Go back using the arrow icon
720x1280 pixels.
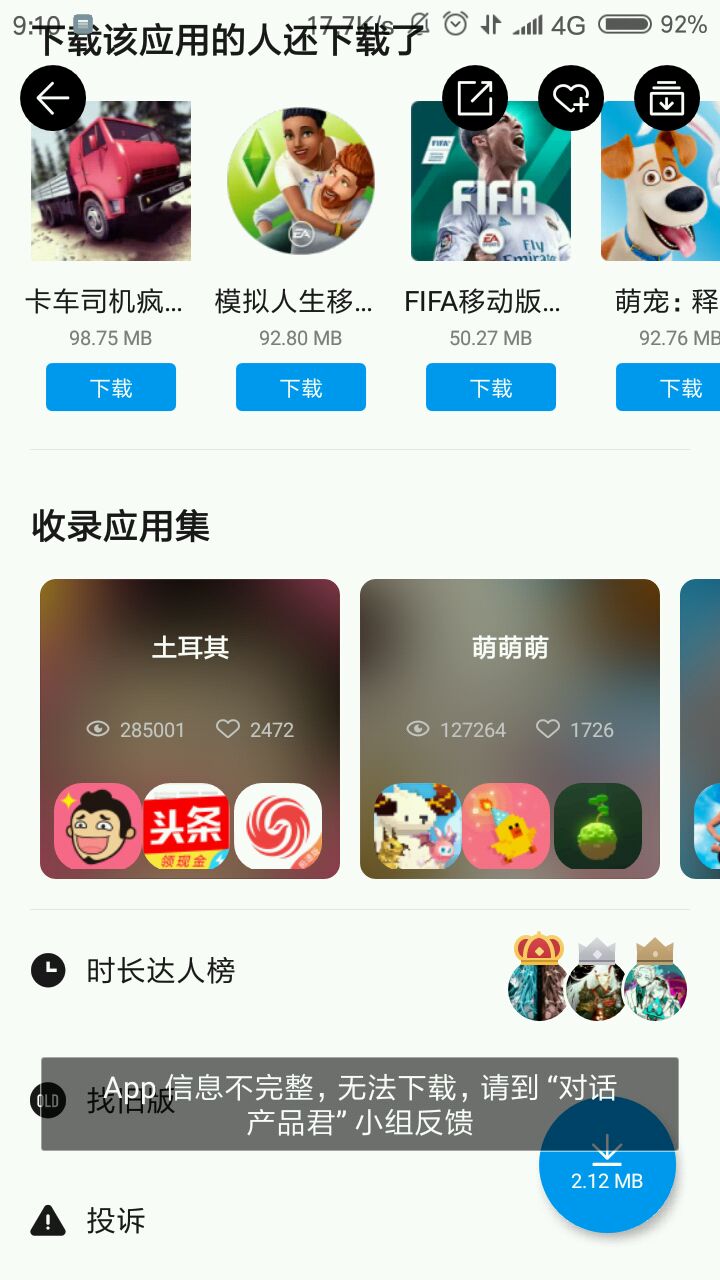53,98
